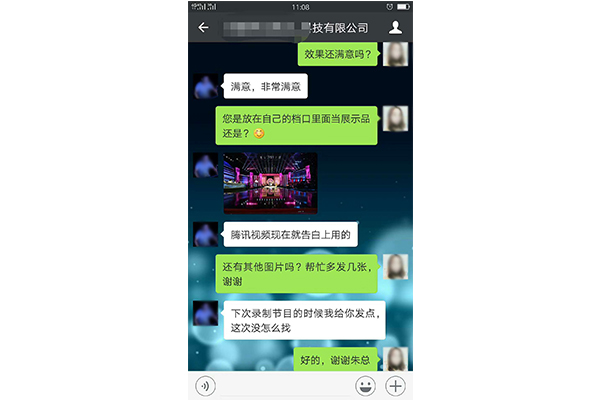Open the contact profile icon
Screen dimensions: 600x400
[x=397, y=28]
